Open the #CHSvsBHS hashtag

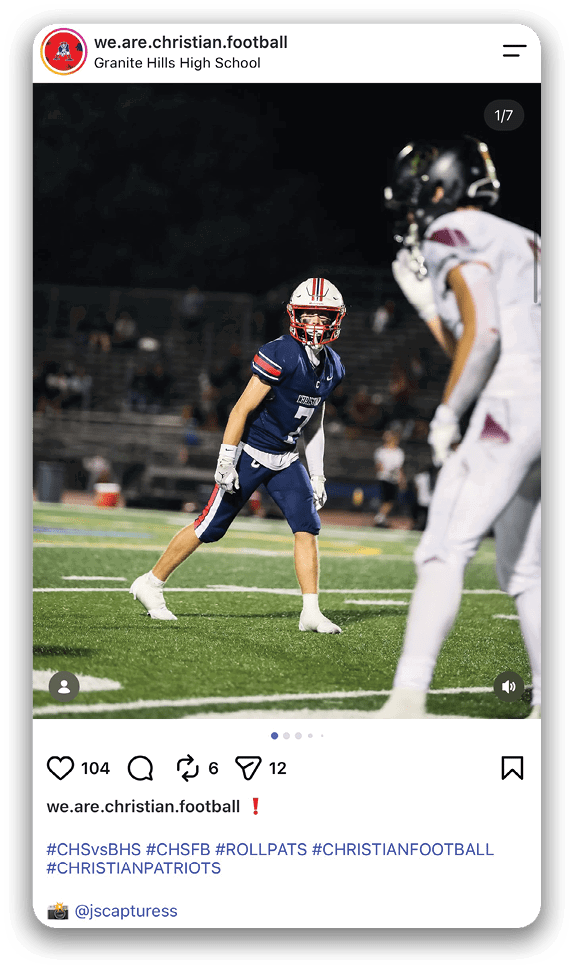coord(94,849)
